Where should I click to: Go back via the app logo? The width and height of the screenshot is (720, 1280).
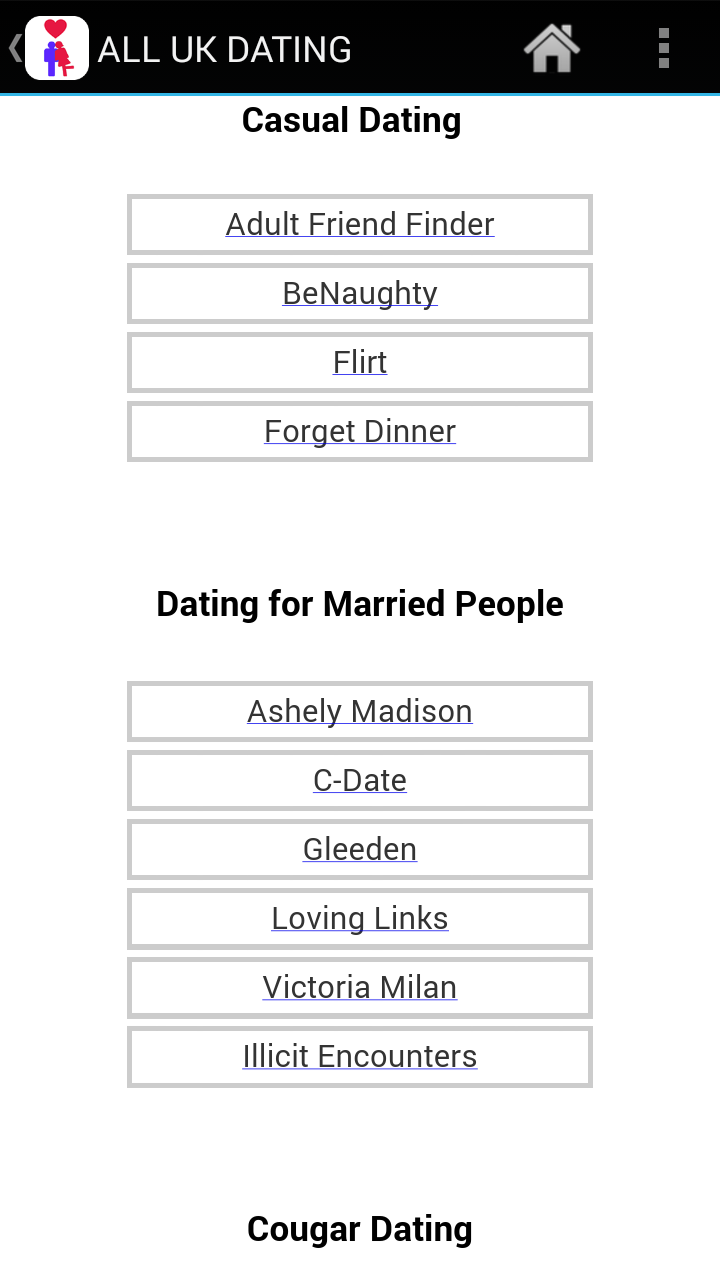[x=56, y=48]
